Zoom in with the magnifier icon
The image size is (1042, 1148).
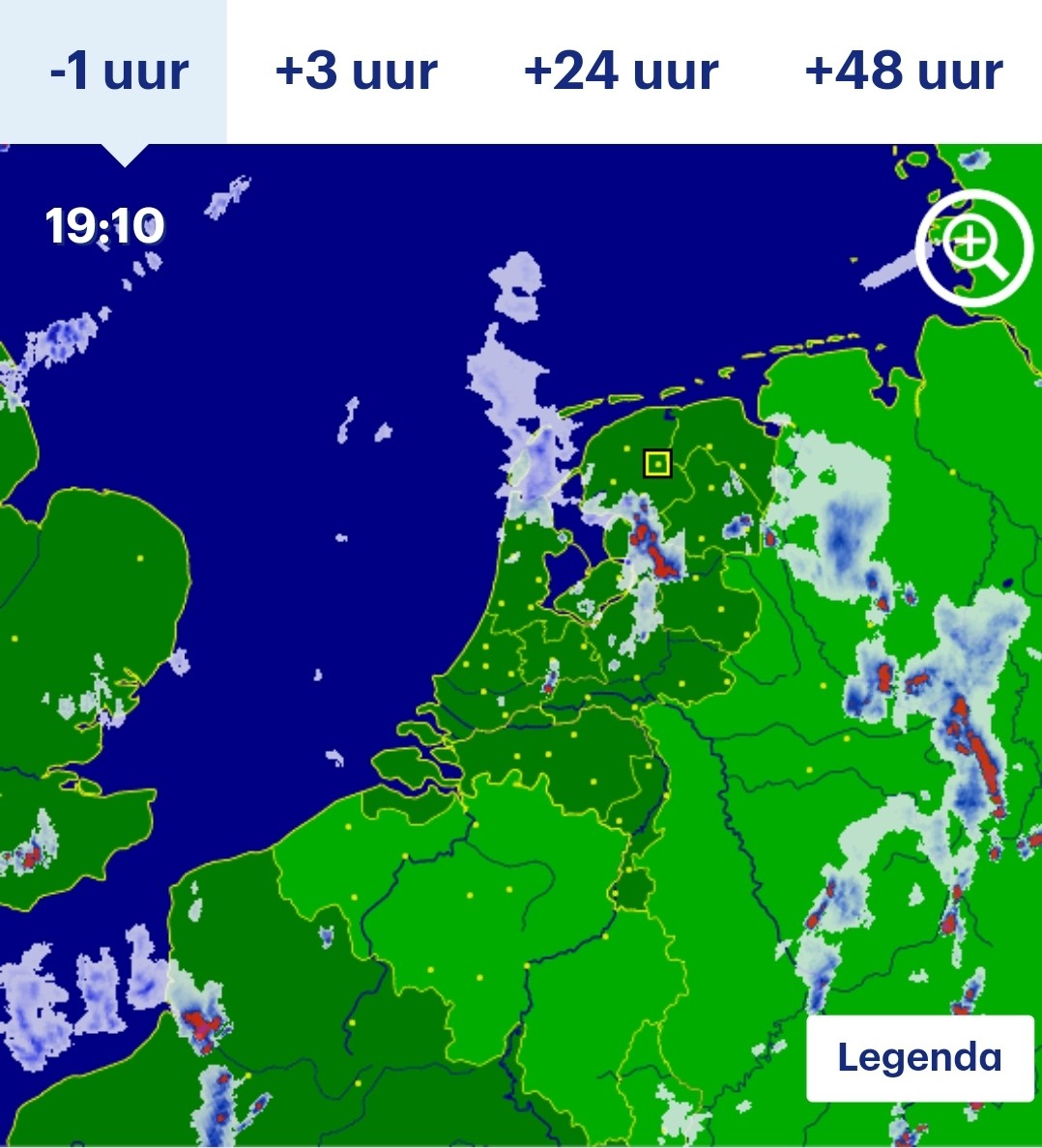point(974,248)
